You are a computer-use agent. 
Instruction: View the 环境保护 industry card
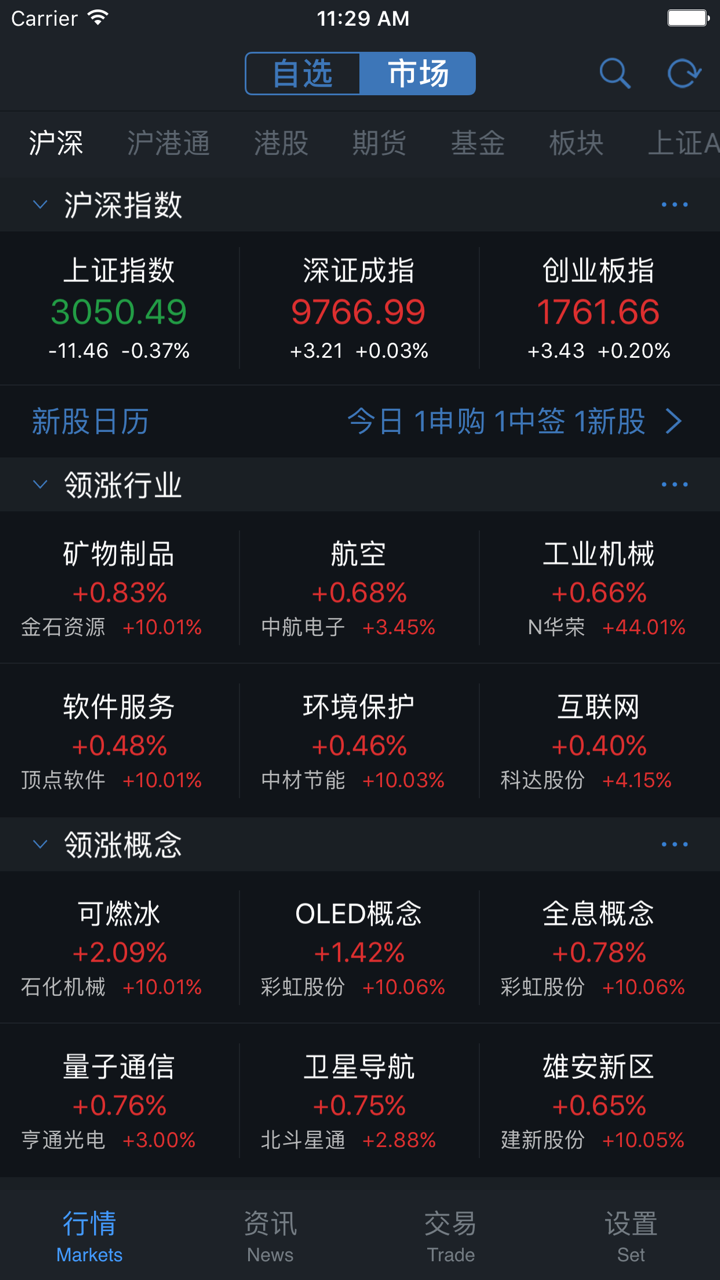coord(359,741)
